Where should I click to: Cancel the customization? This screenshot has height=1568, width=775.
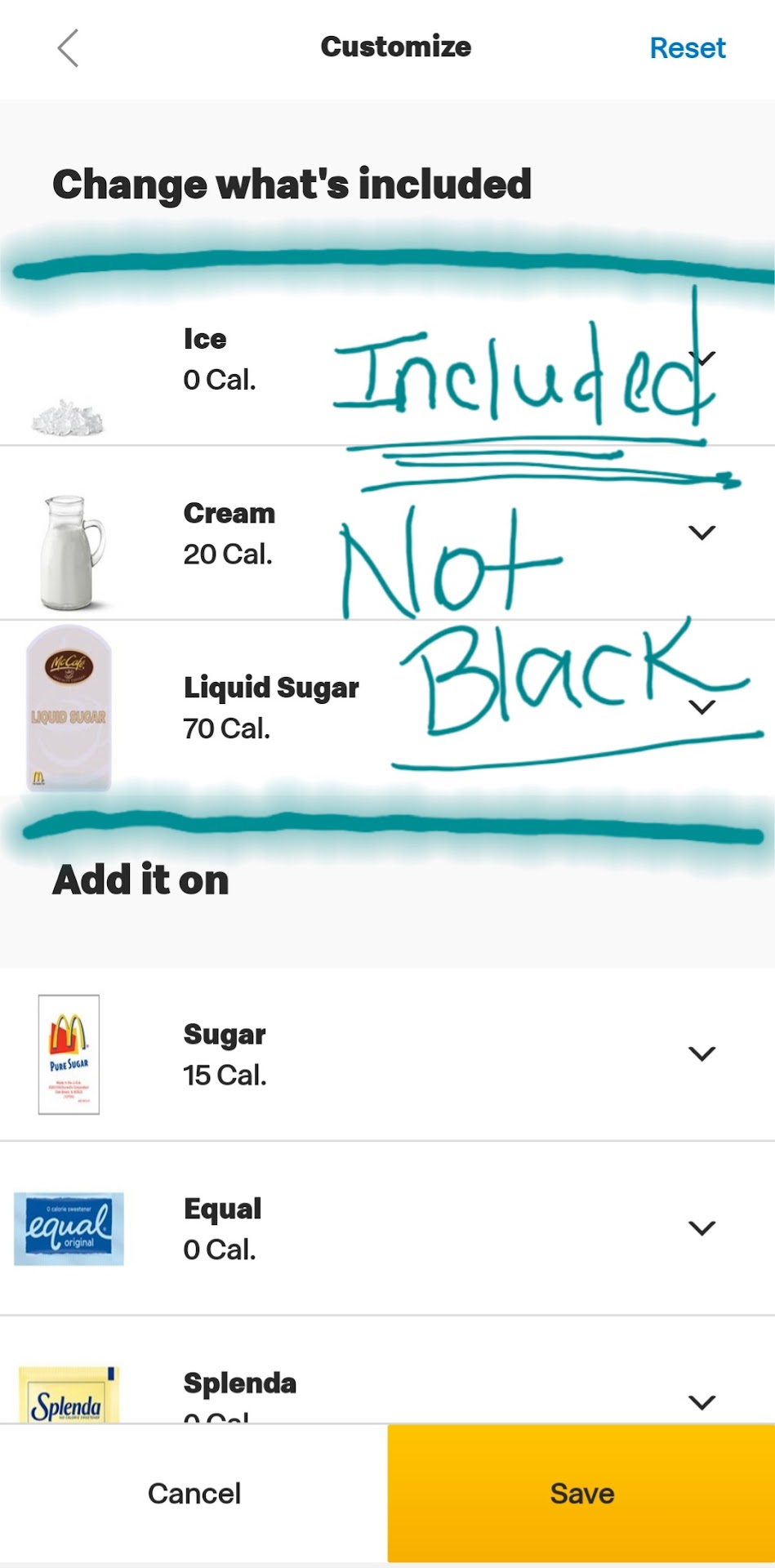194,1493
